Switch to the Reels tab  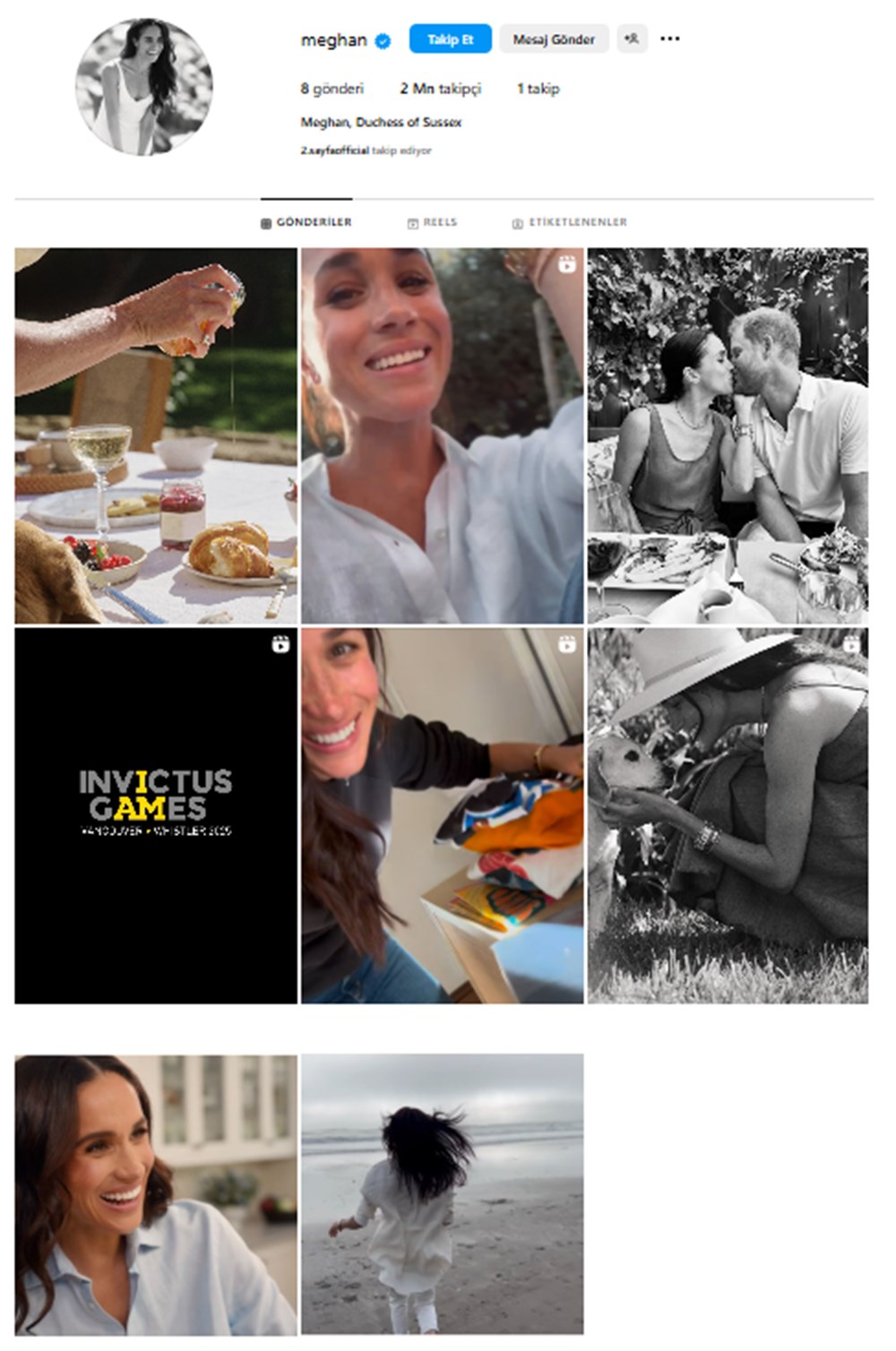coord(432,222)
